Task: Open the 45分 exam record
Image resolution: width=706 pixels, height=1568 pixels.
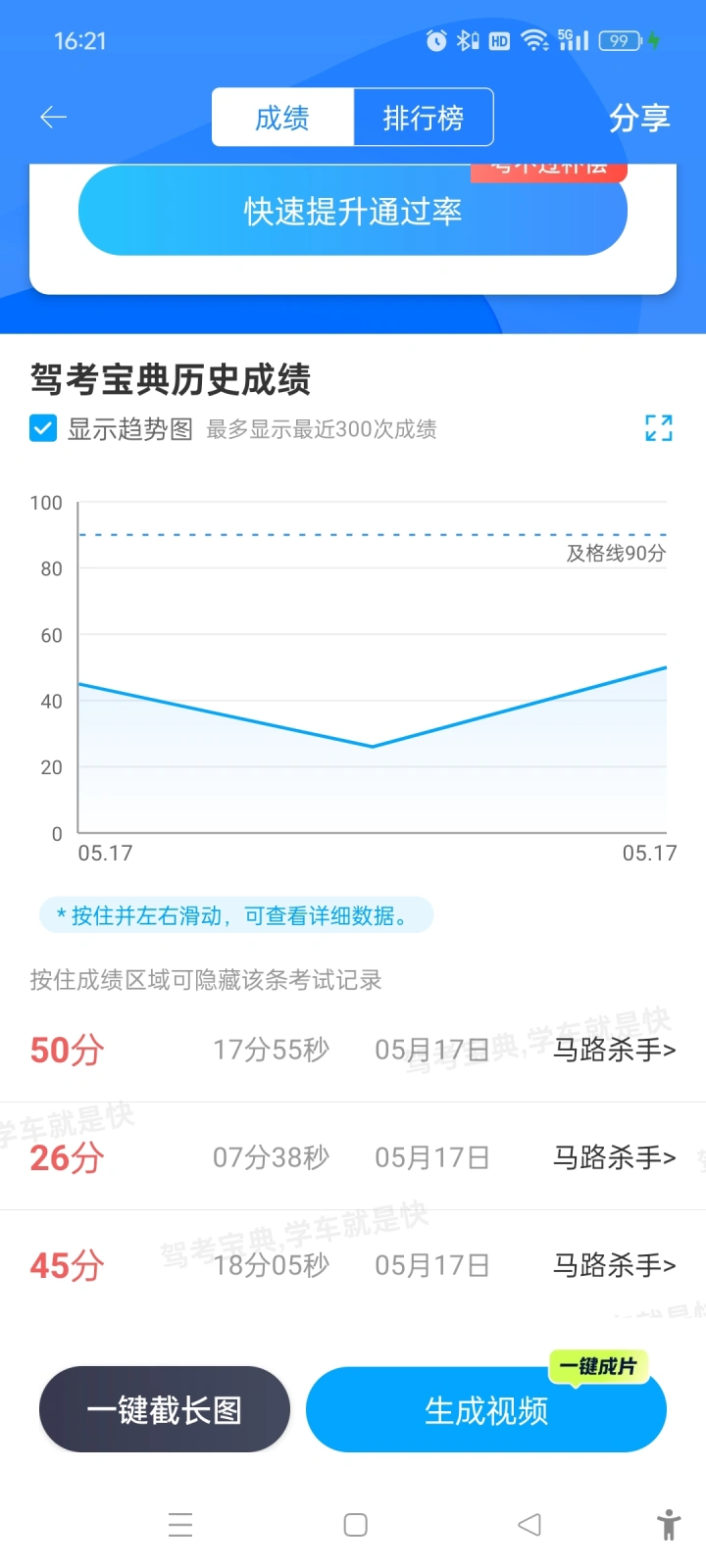Action: pos(353,1265)
